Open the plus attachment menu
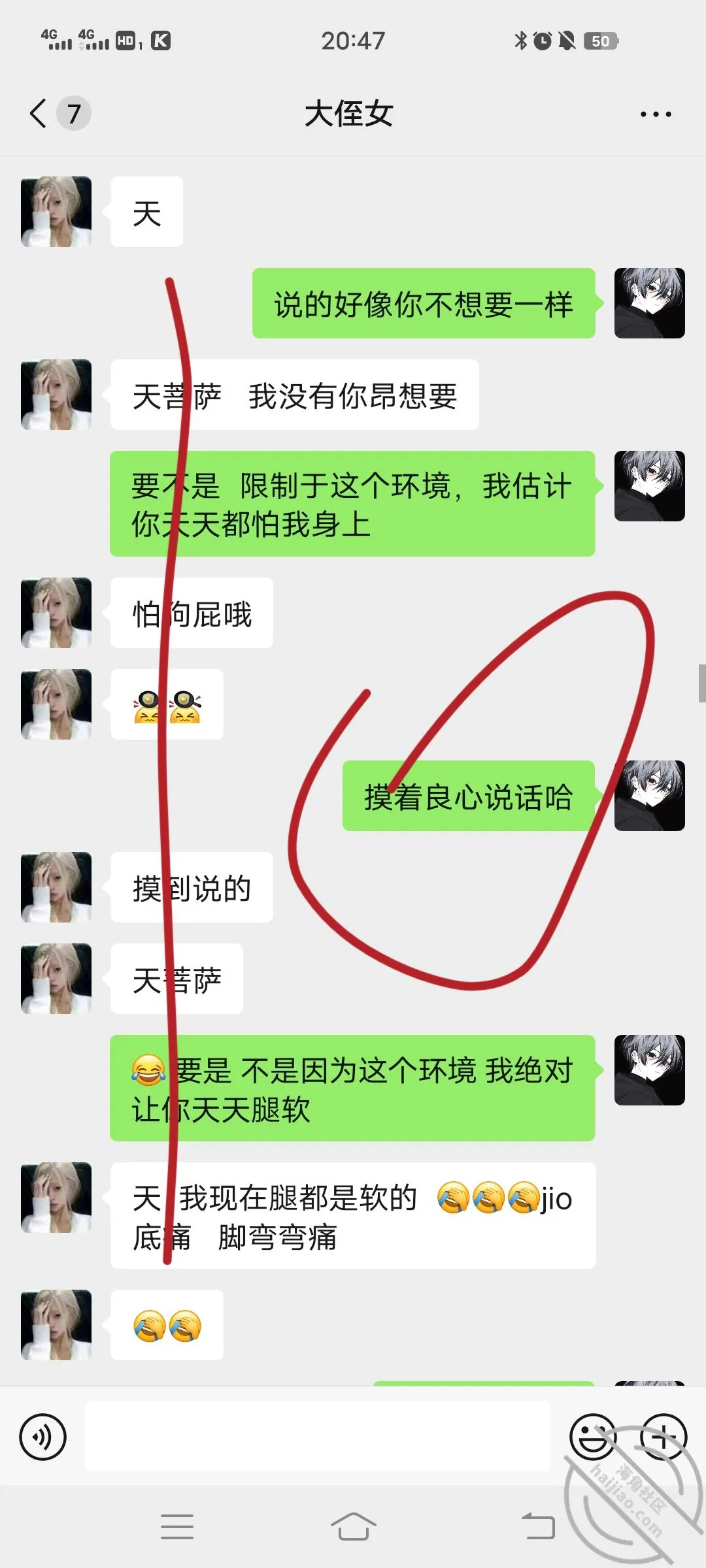 [663, 1437]
